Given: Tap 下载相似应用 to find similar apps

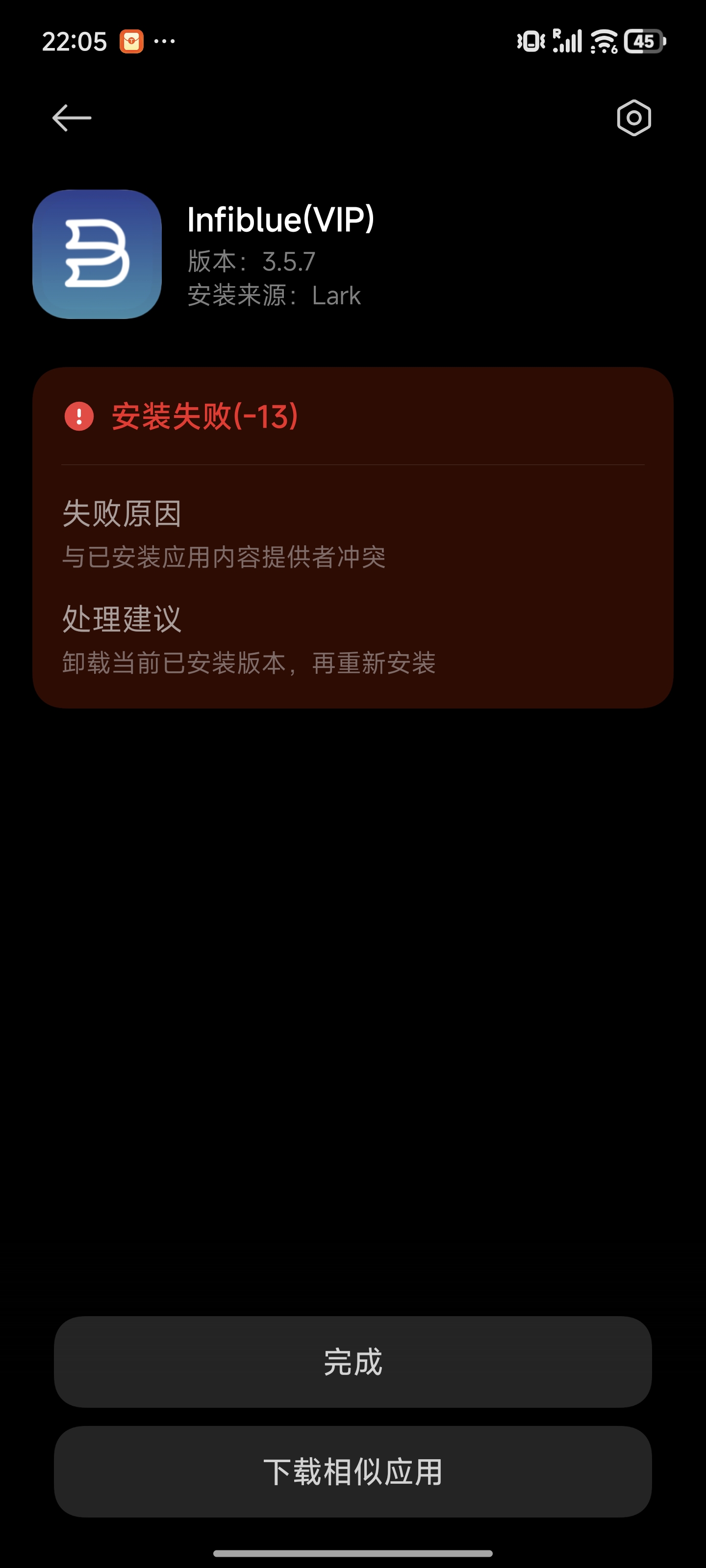Looking at the screenshot, I should tap(353, 1471).
